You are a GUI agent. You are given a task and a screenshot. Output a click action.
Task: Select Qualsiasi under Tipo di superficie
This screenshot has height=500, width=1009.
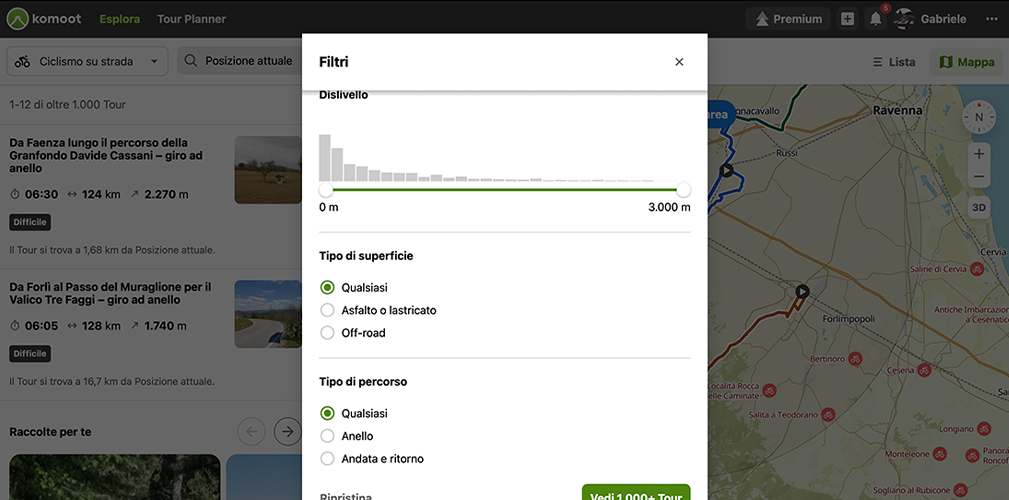[327, 287]
